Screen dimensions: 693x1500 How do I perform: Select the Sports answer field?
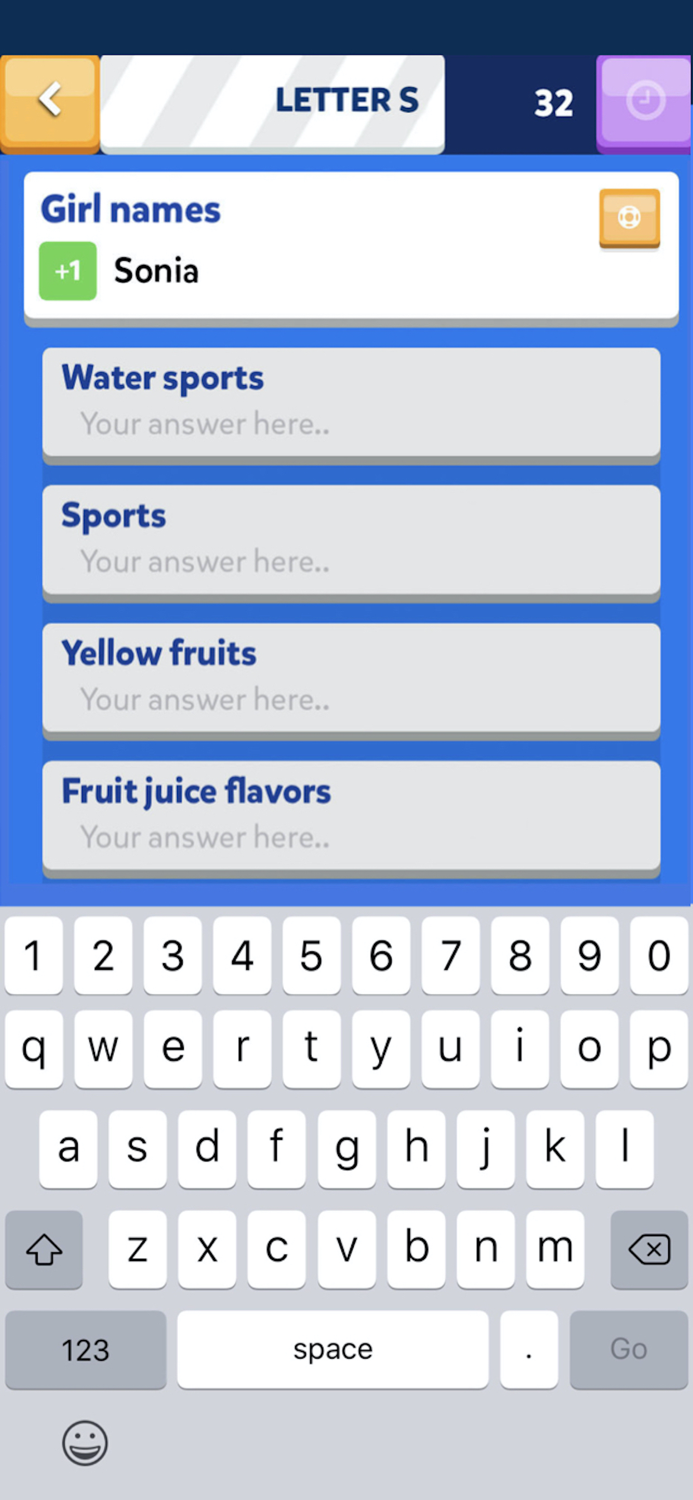point(350,562)
